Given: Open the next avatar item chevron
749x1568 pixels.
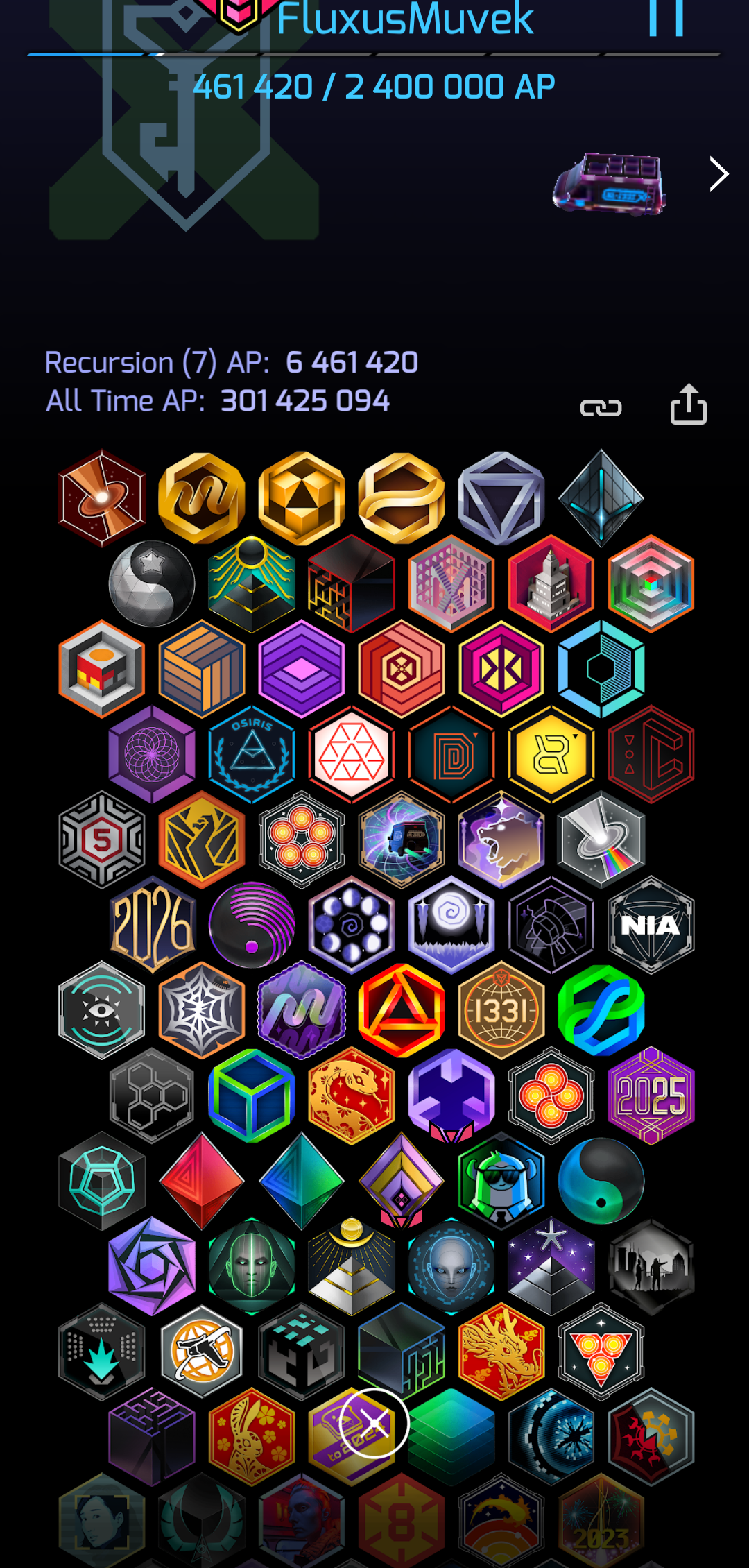Looking at the screenshot, I should 718,174.
